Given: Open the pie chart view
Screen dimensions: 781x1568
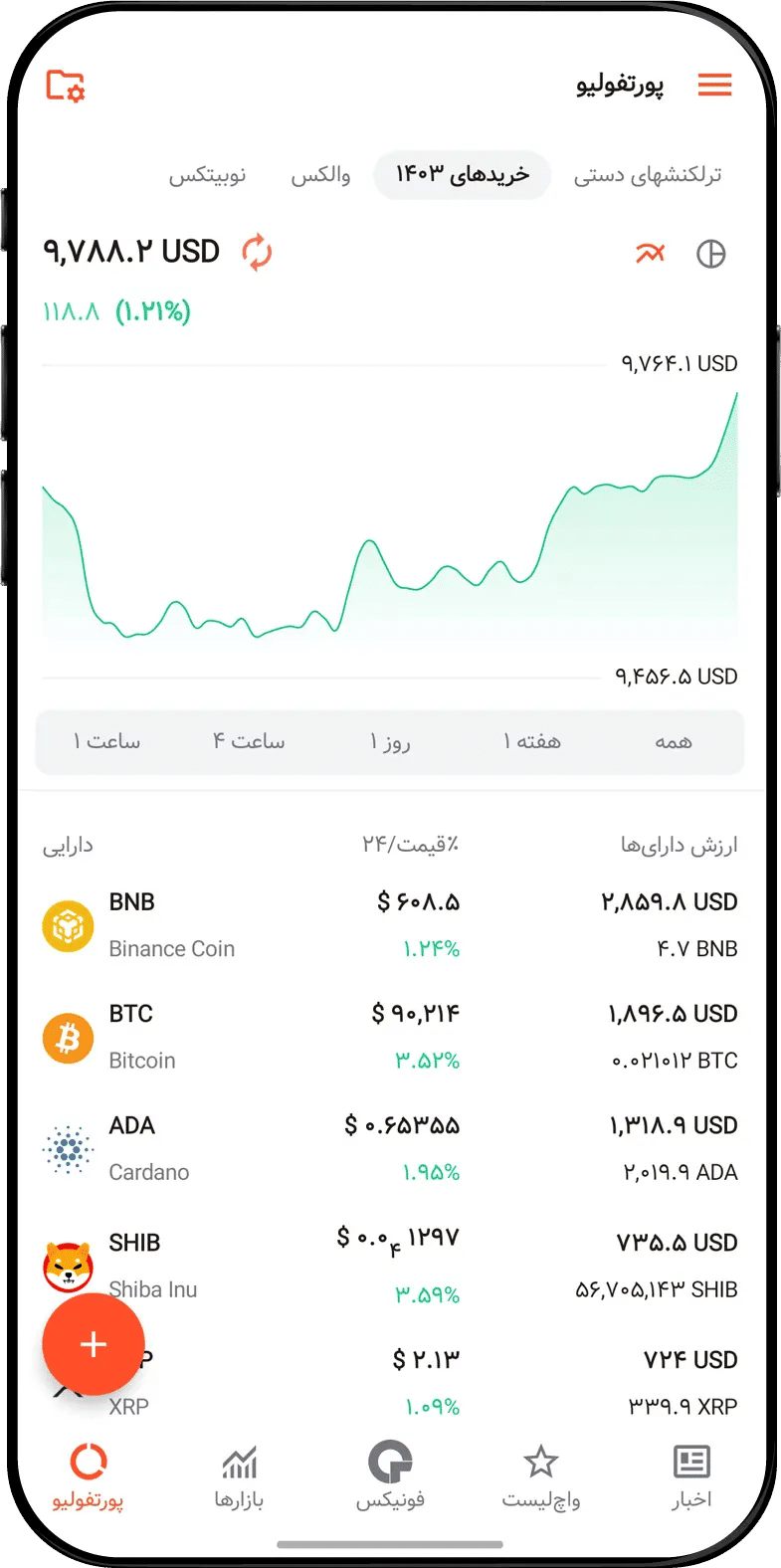Looking at the screenshot, I should tap(710, 255).
